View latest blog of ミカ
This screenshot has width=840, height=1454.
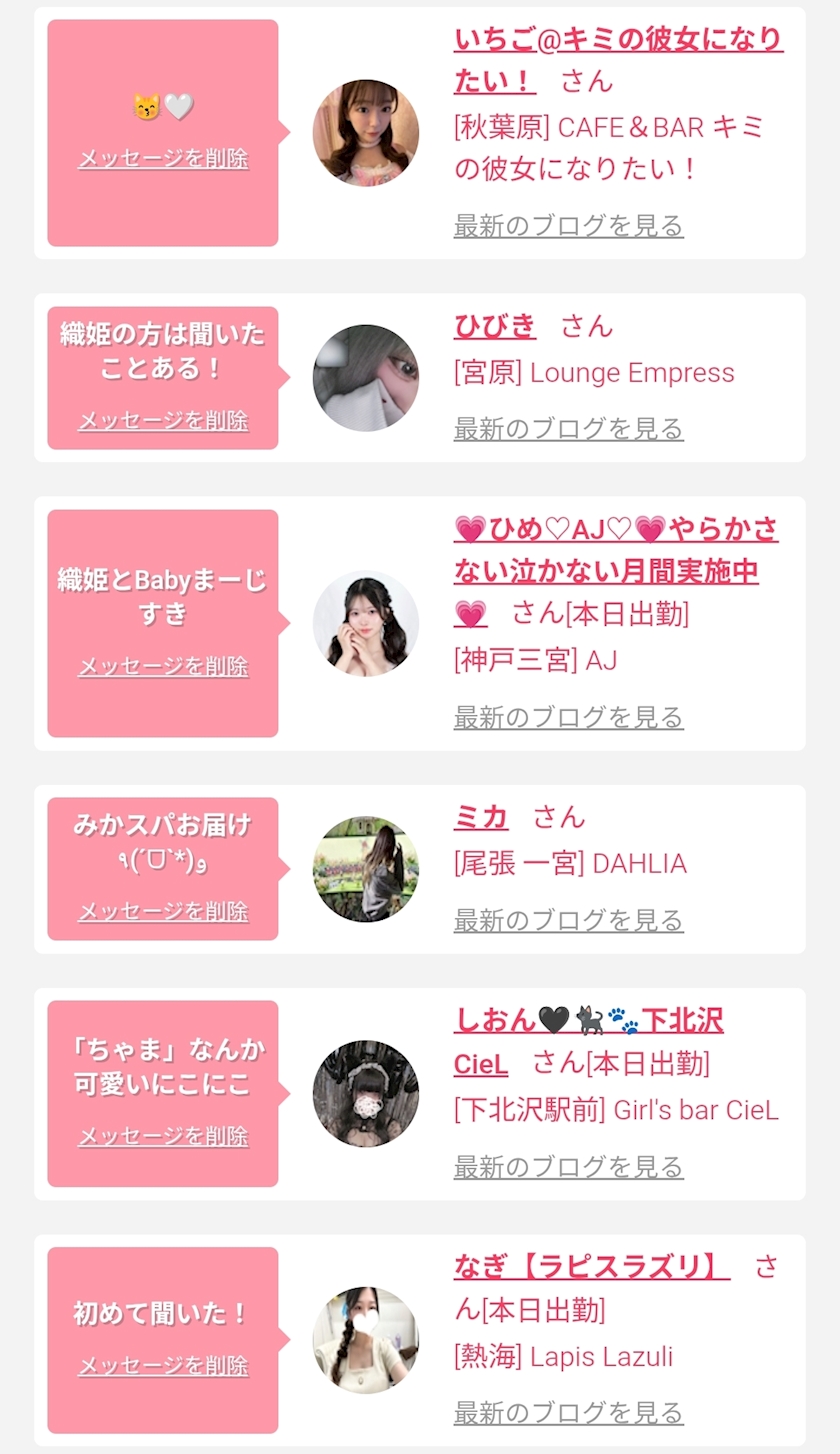[x=568, y=921]
